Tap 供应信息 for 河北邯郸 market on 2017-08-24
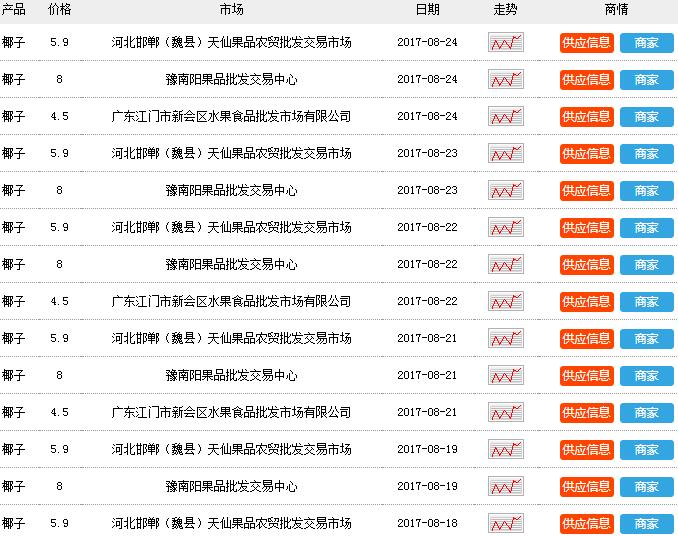Screen dimensions: 678x536 click(586, 43)
